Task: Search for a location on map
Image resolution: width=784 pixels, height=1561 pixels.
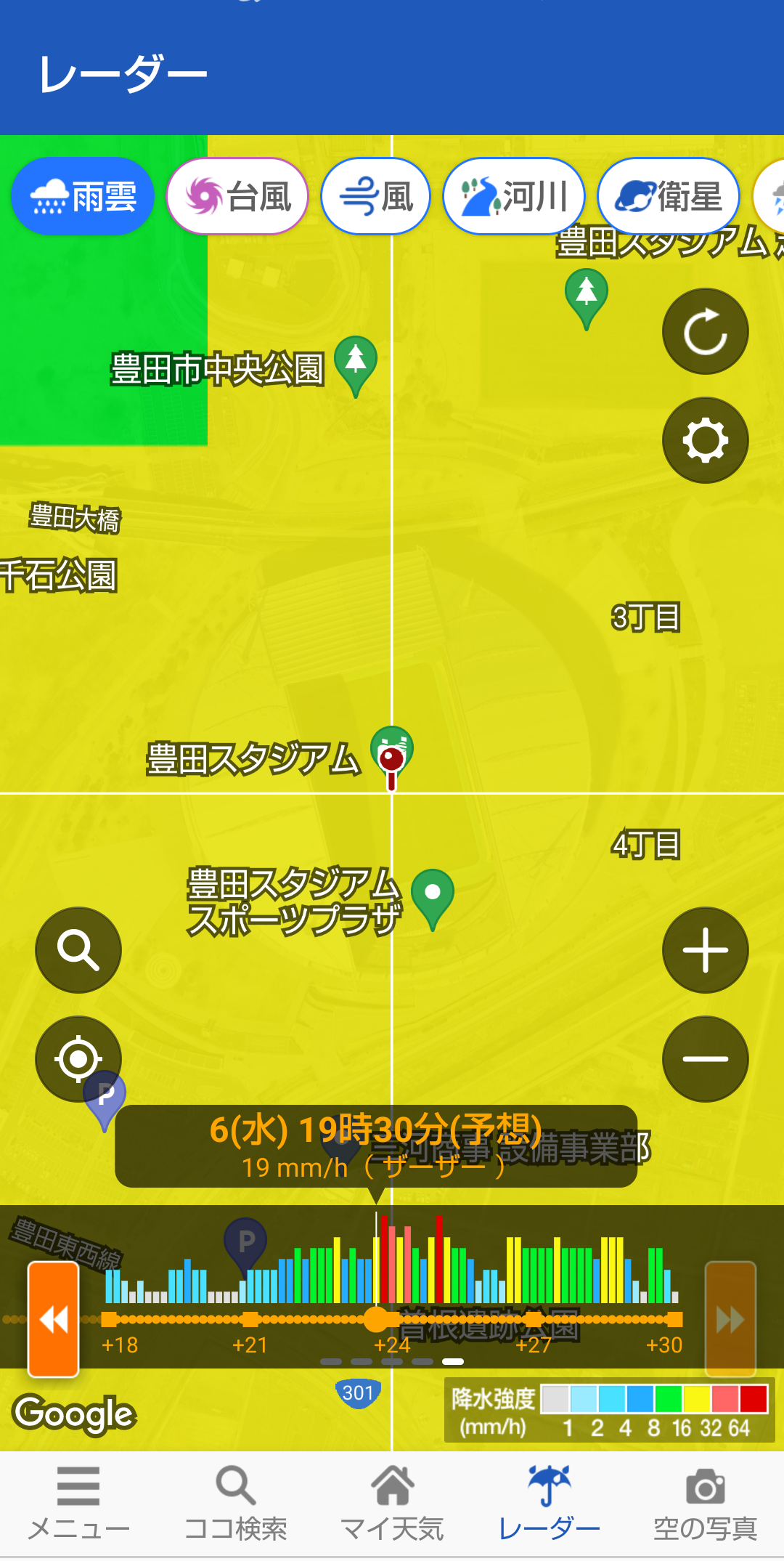Action: tap(78, 949)
